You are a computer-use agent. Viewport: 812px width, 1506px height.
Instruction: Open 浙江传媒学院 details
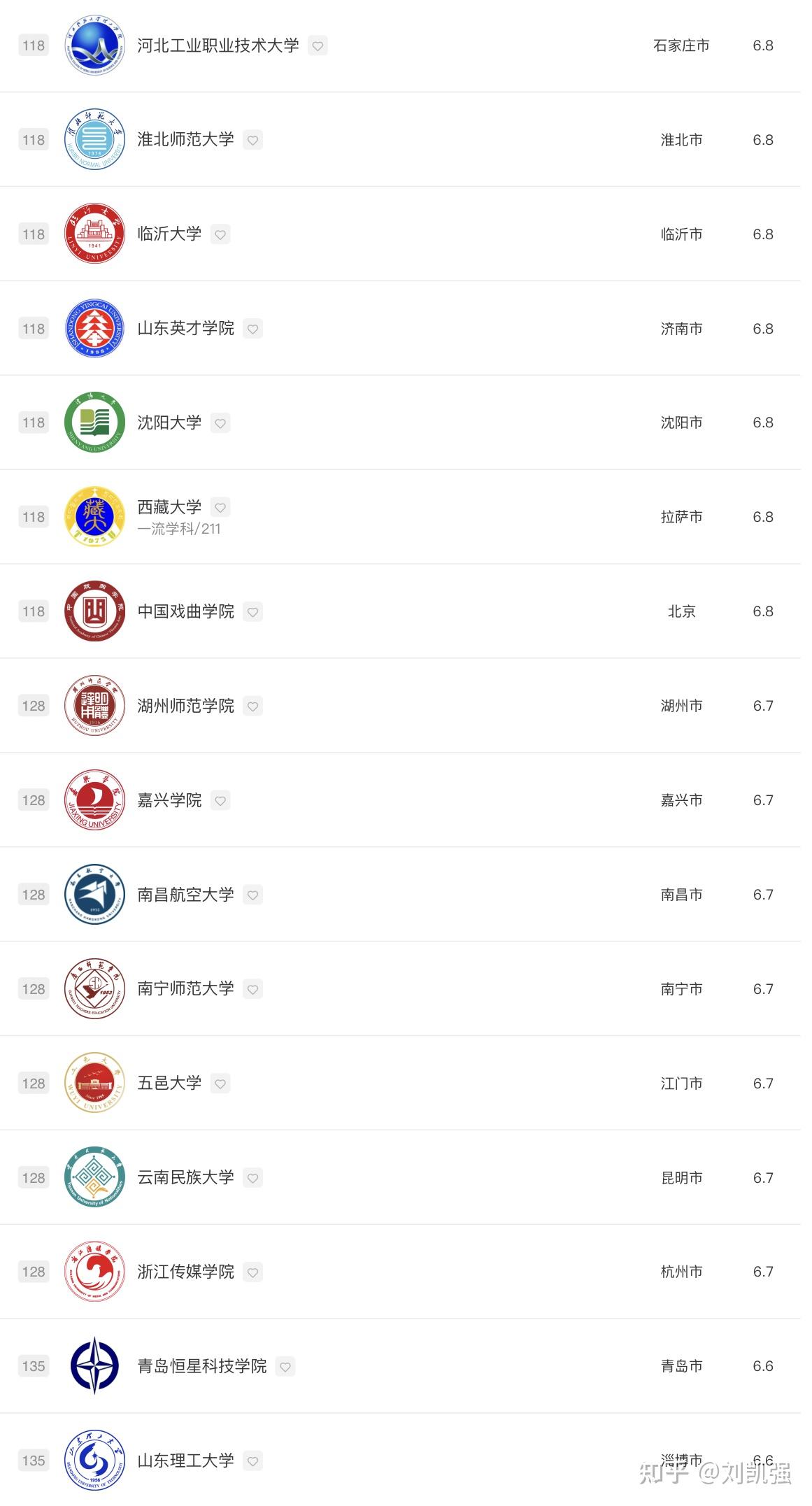tap(185, 1272)
